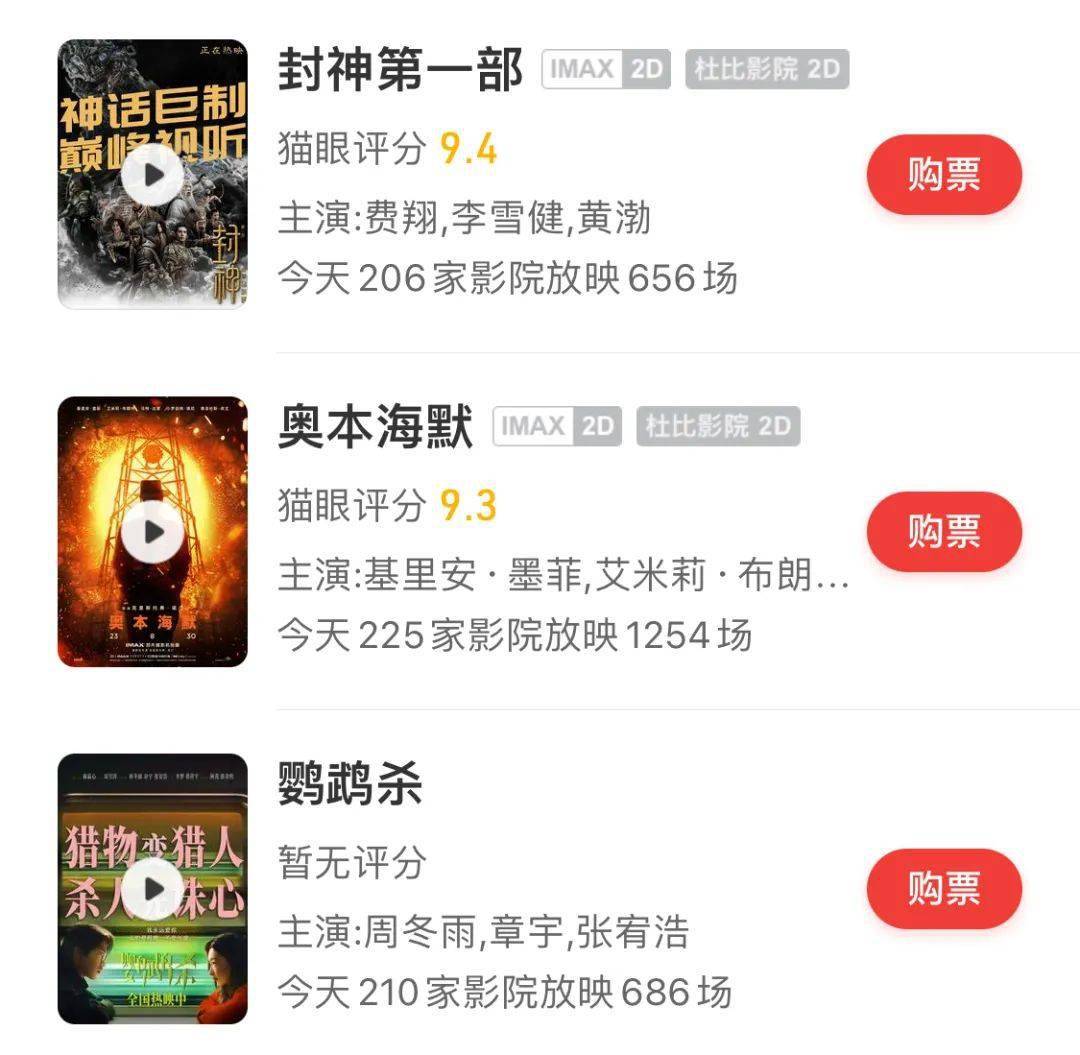The width and height of the screenshot is (1080, 1055).
Task: Open the 封神第一部 movie details
Action: pos(400,72)
